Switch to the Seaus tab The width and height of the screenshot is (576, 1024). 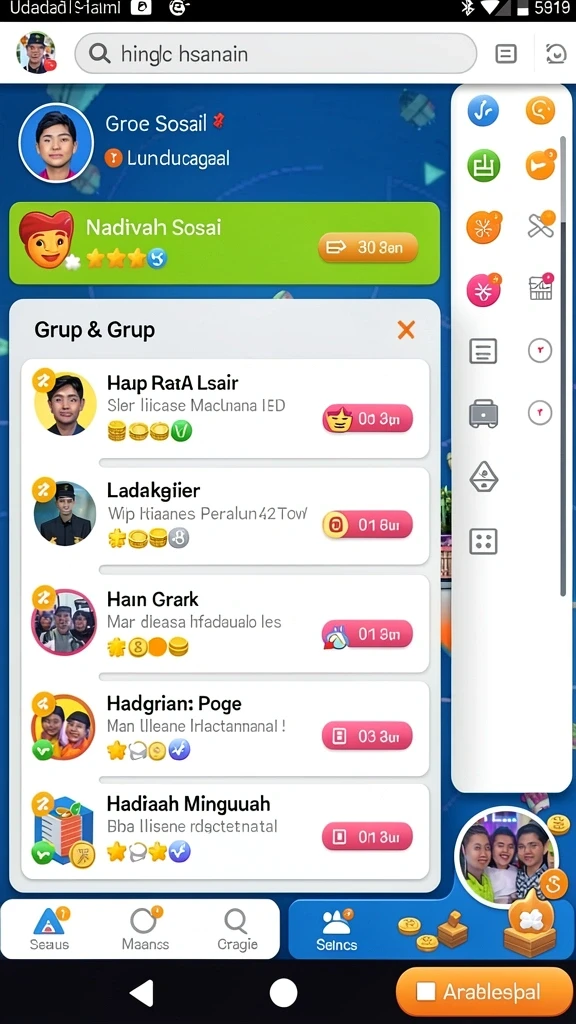pyautogui.click(x=49, y=929)
